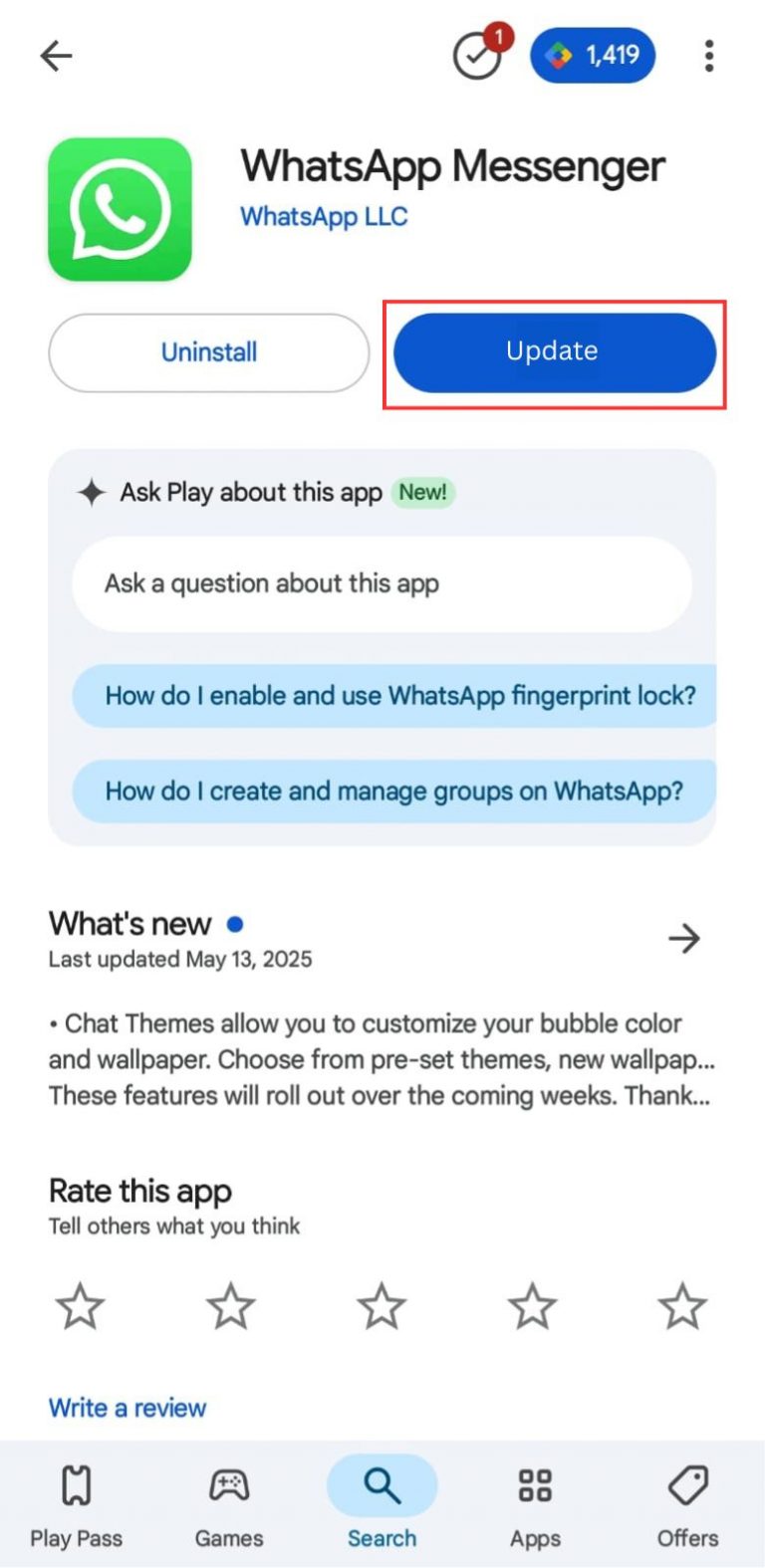Open the checkmark notifications icon
The height and width of the screenshot is (1568, 765).
coord(478,56)
